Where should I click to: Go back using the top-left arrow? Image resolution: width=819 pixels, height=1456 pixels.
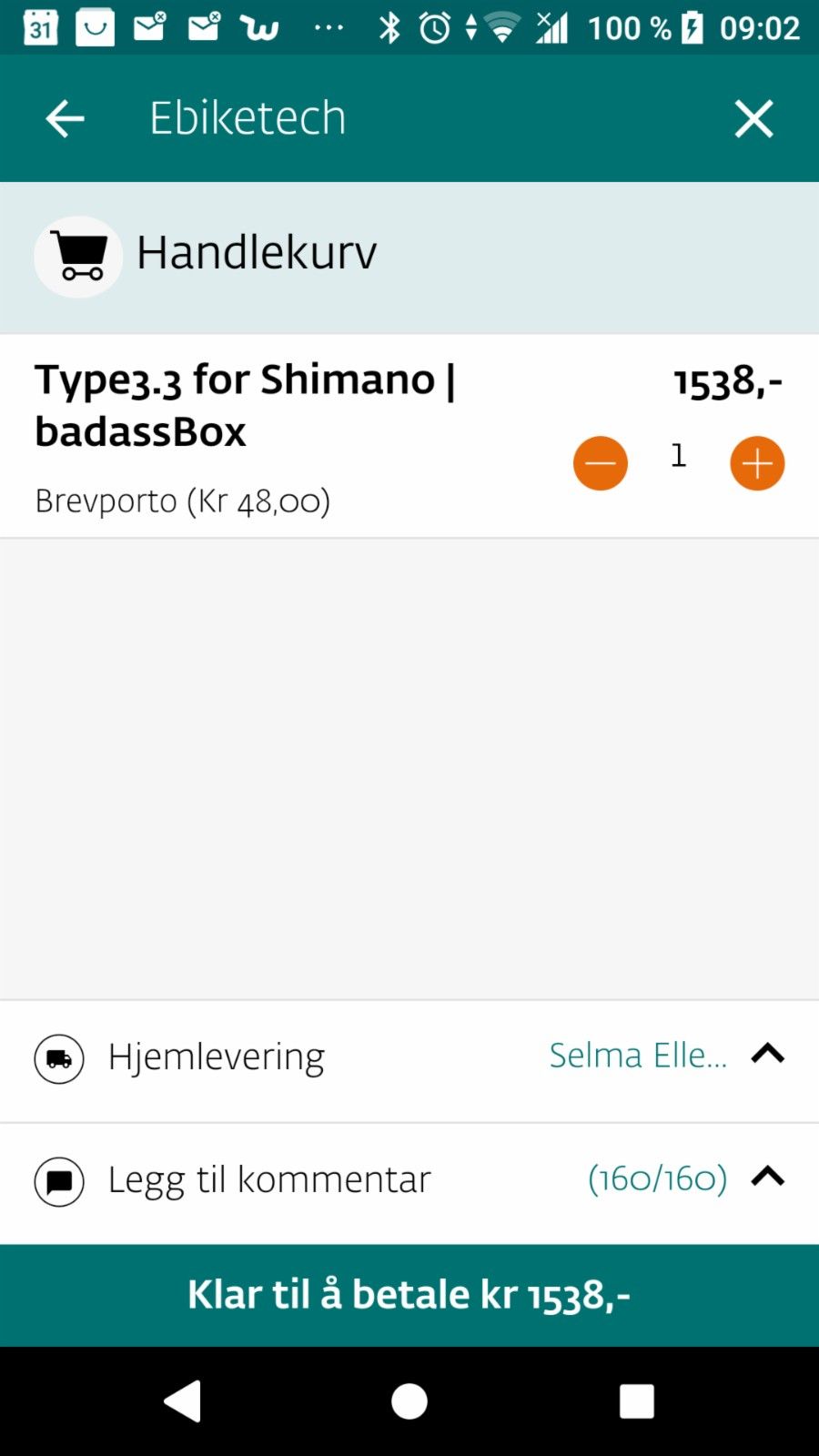click(x=65, y=118)
